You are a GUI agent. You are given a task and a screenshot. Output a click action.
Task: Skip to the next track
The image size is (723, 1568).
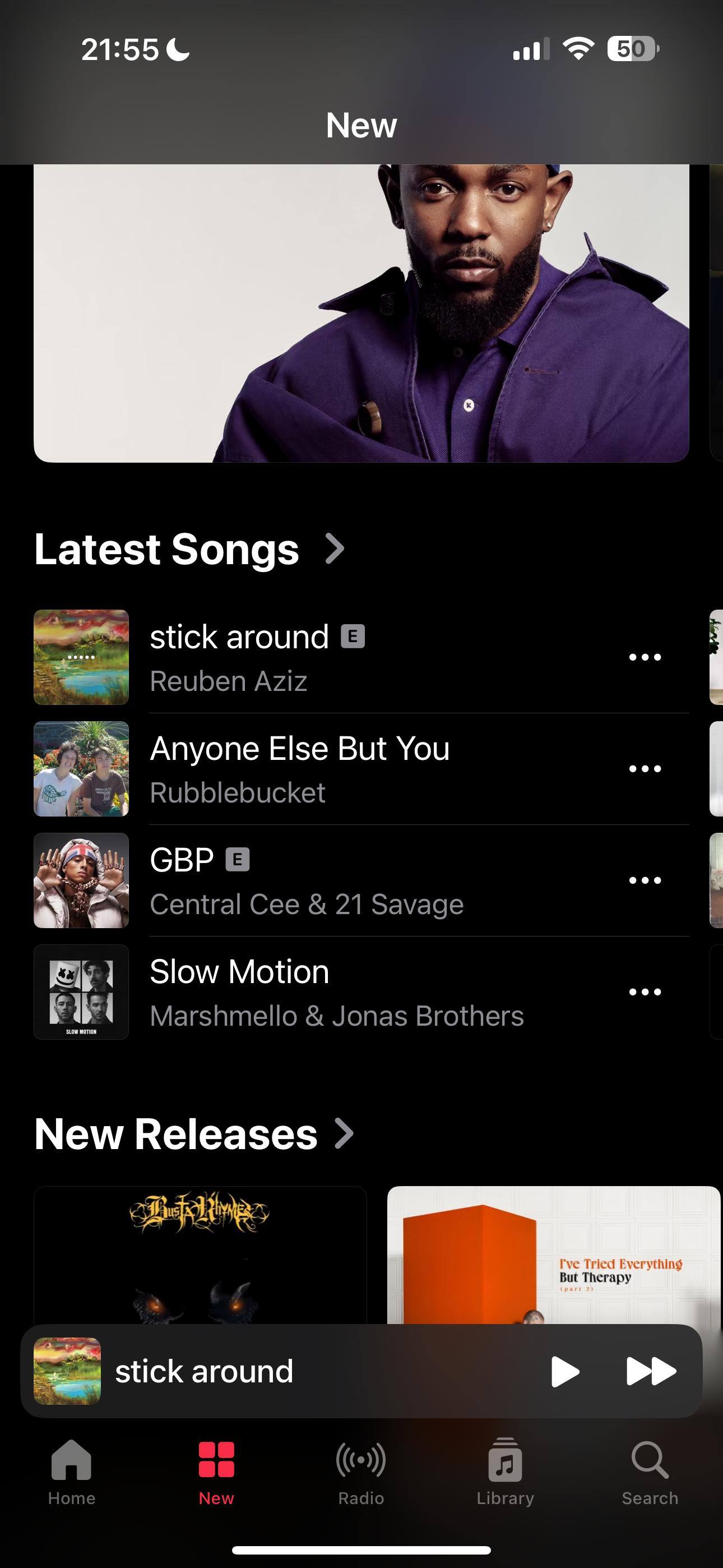click(651, 1372)
